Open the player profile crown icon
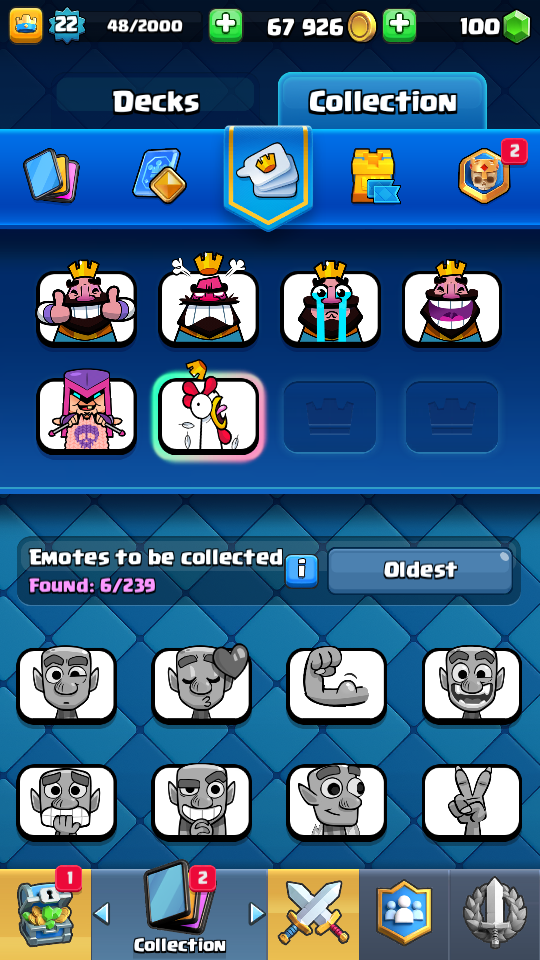This screenshot has height=960, width=540. 26,26
